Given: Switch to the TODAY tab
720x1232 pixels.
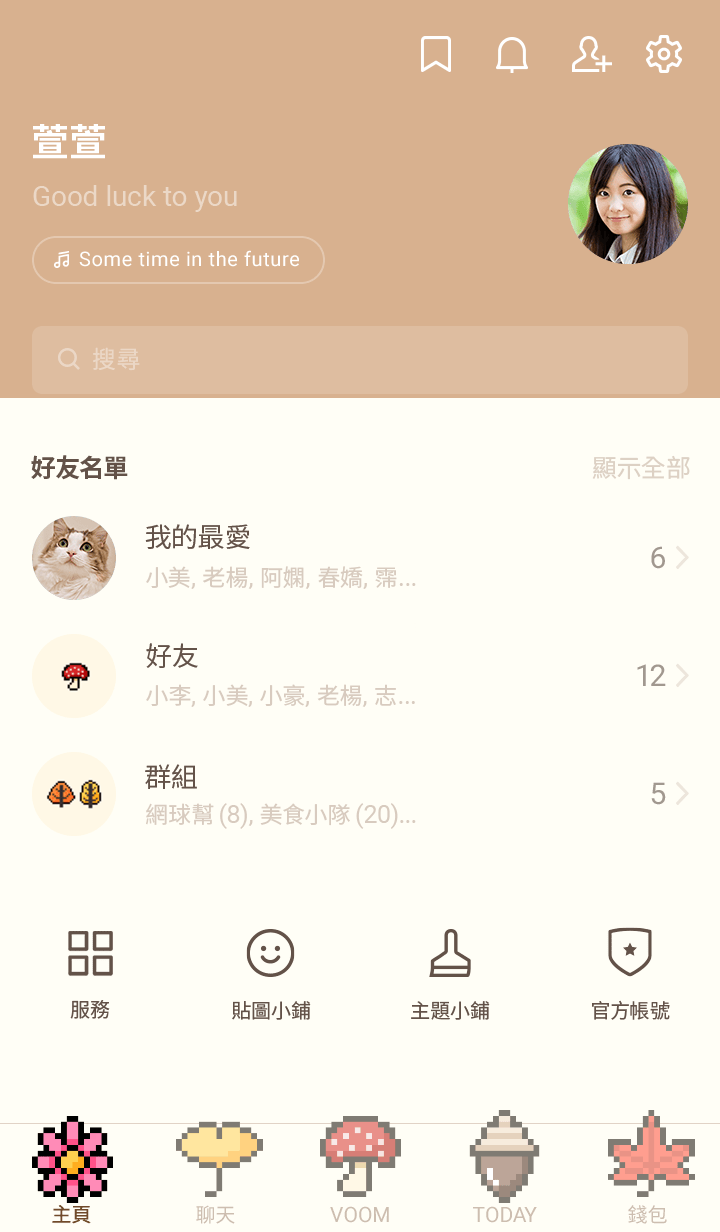Looking at the screenshot, I should coord(504,1172).
